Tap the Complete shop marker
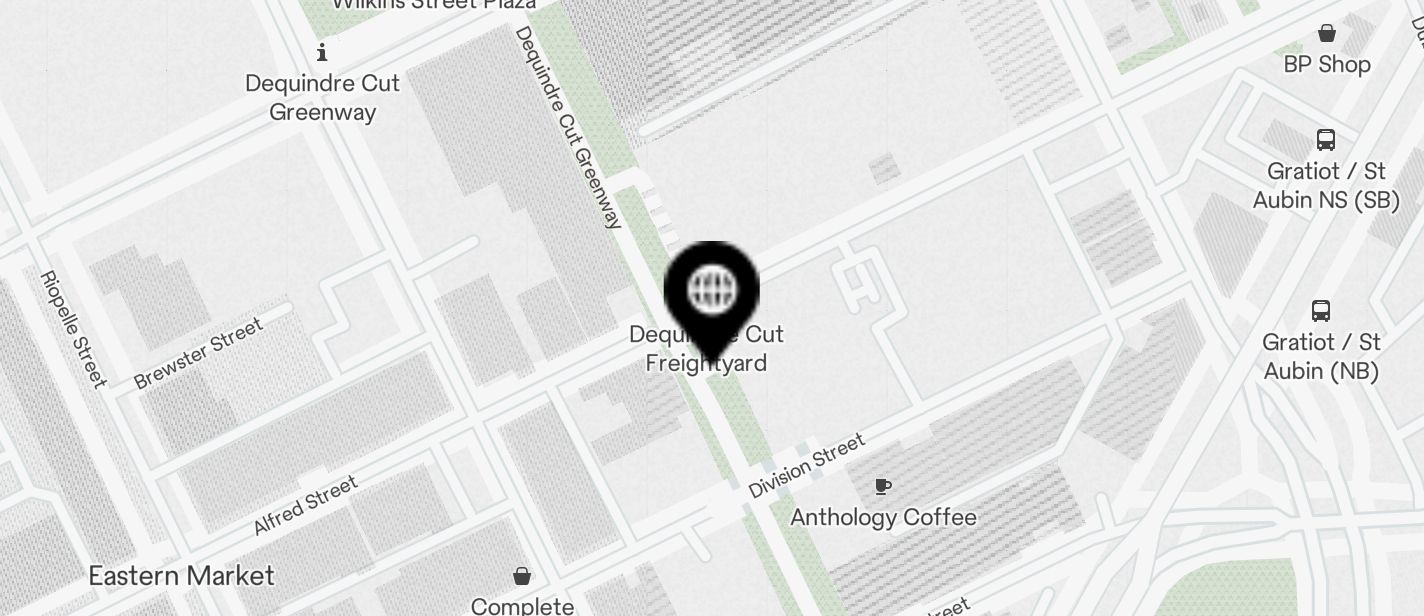The height and width of the screenshot is (616, 1424). pos(522,576)
